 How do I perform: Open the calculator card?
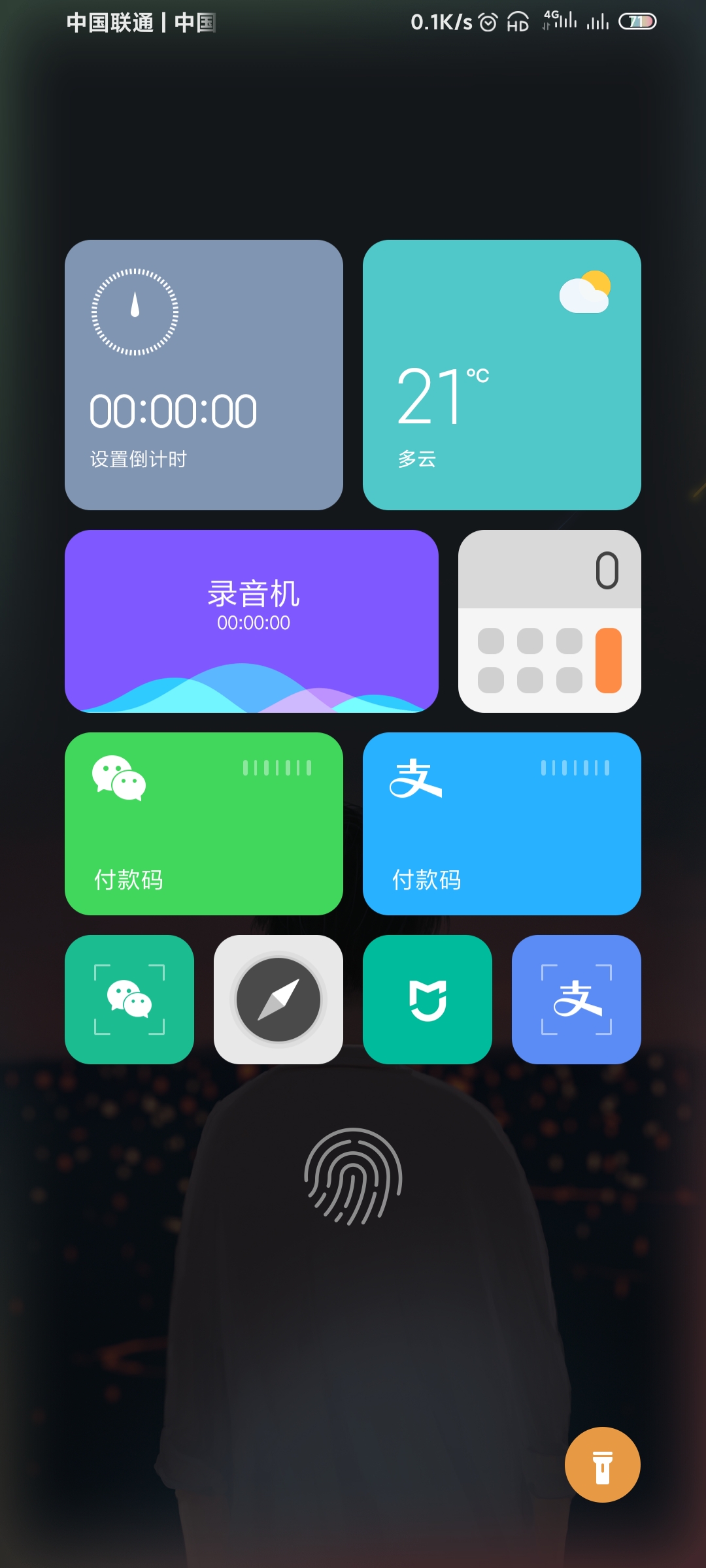[x=549, y=621]
